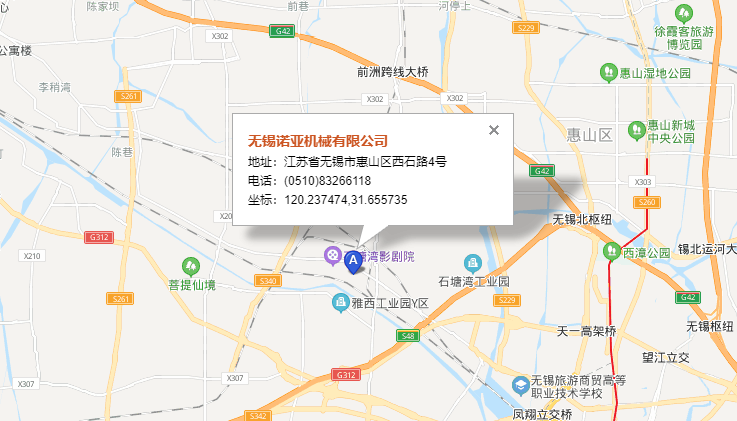Image resolution: width=737 pixels, height=421 pixels.
Task: Select 菩提仙境 landmark on map
Action: coord(190,266)
